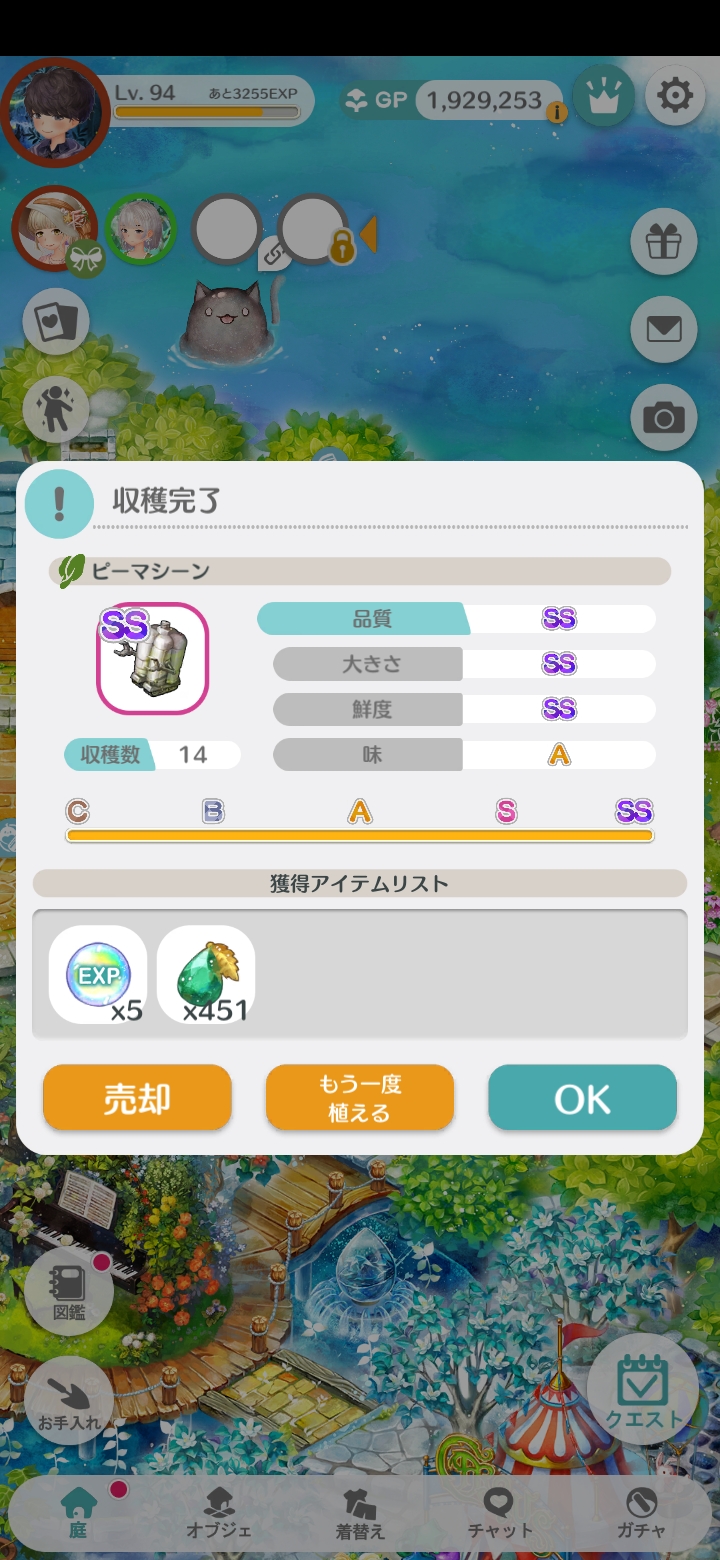Tap the 売却 sell button

click(137, 1098)
